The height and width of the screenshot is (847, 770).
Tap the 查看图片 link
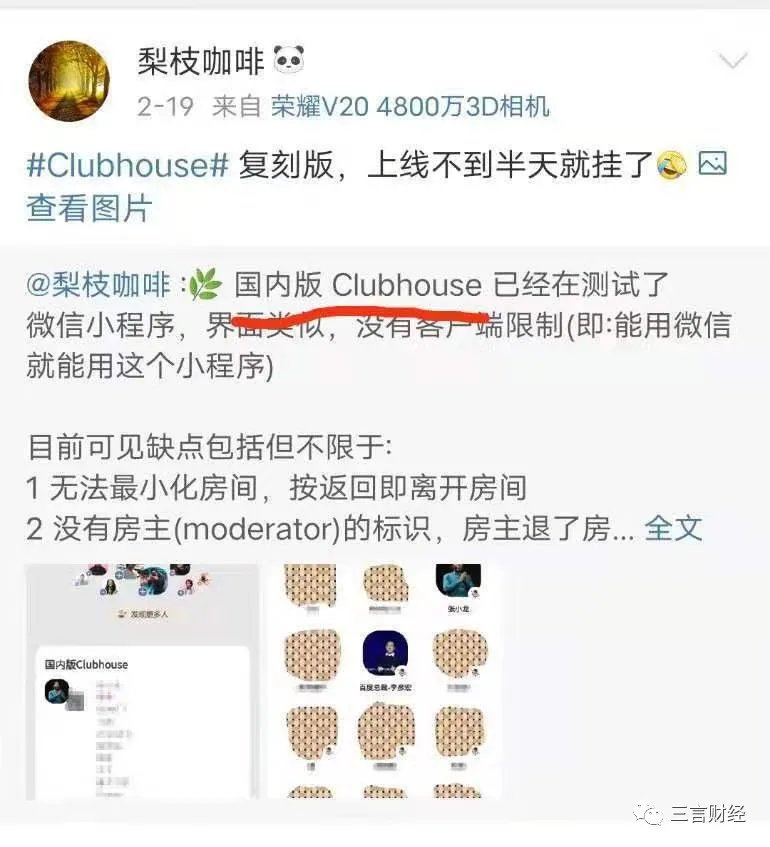(88, 208)
